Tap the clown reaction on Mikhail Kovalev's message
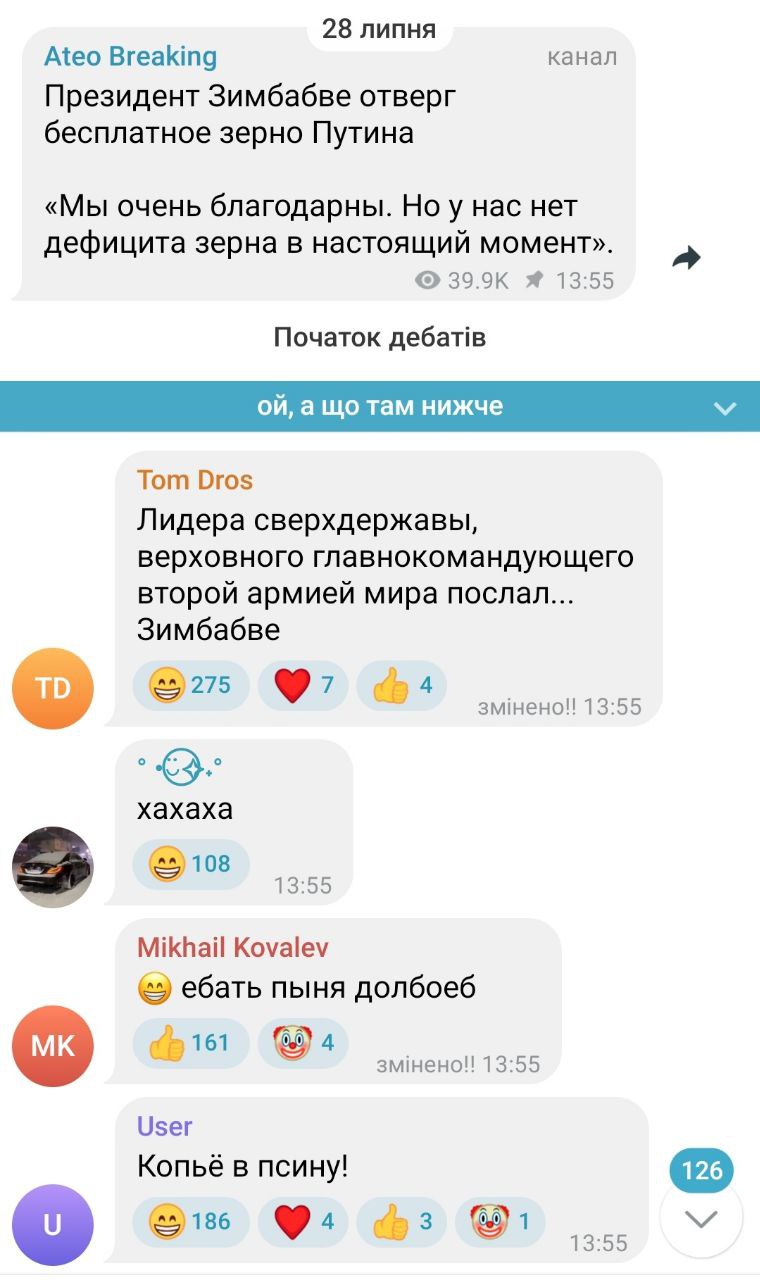This screenshot has height=1280, width=760. (x=302, y=1043)
